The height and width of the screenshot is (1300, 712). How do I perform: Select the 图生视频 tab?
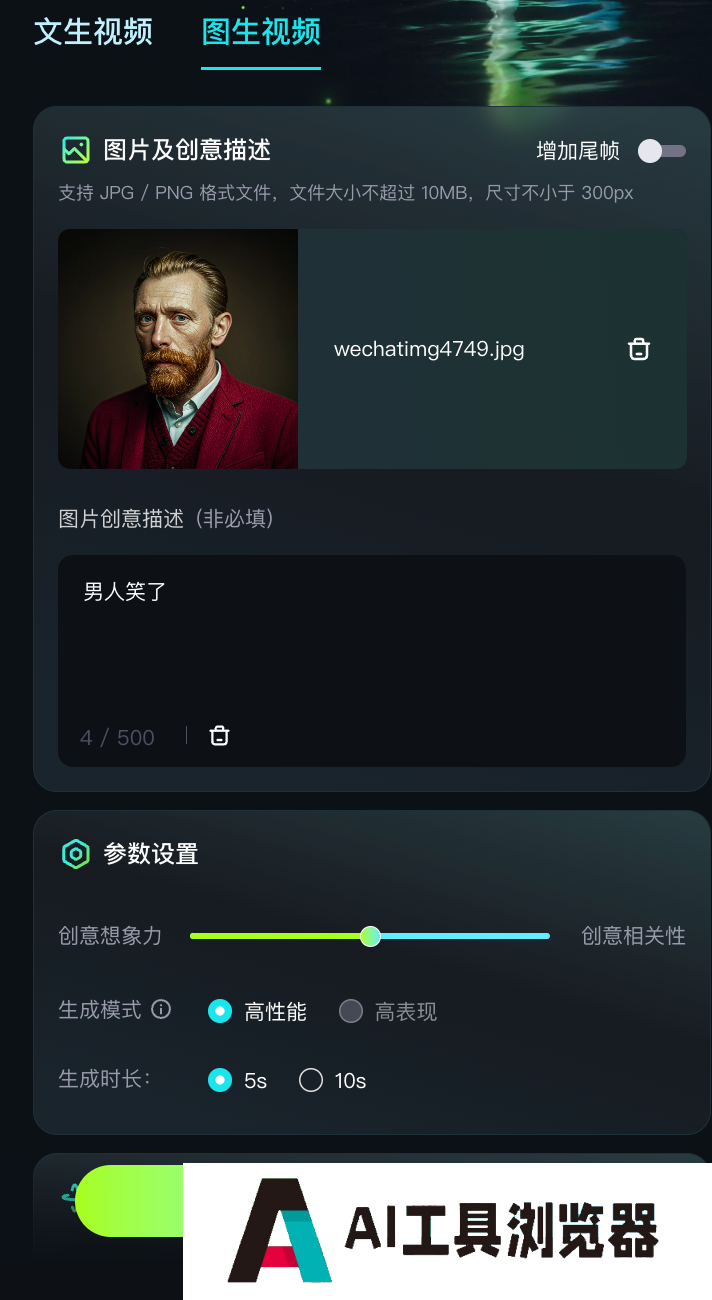click(260, 32)
